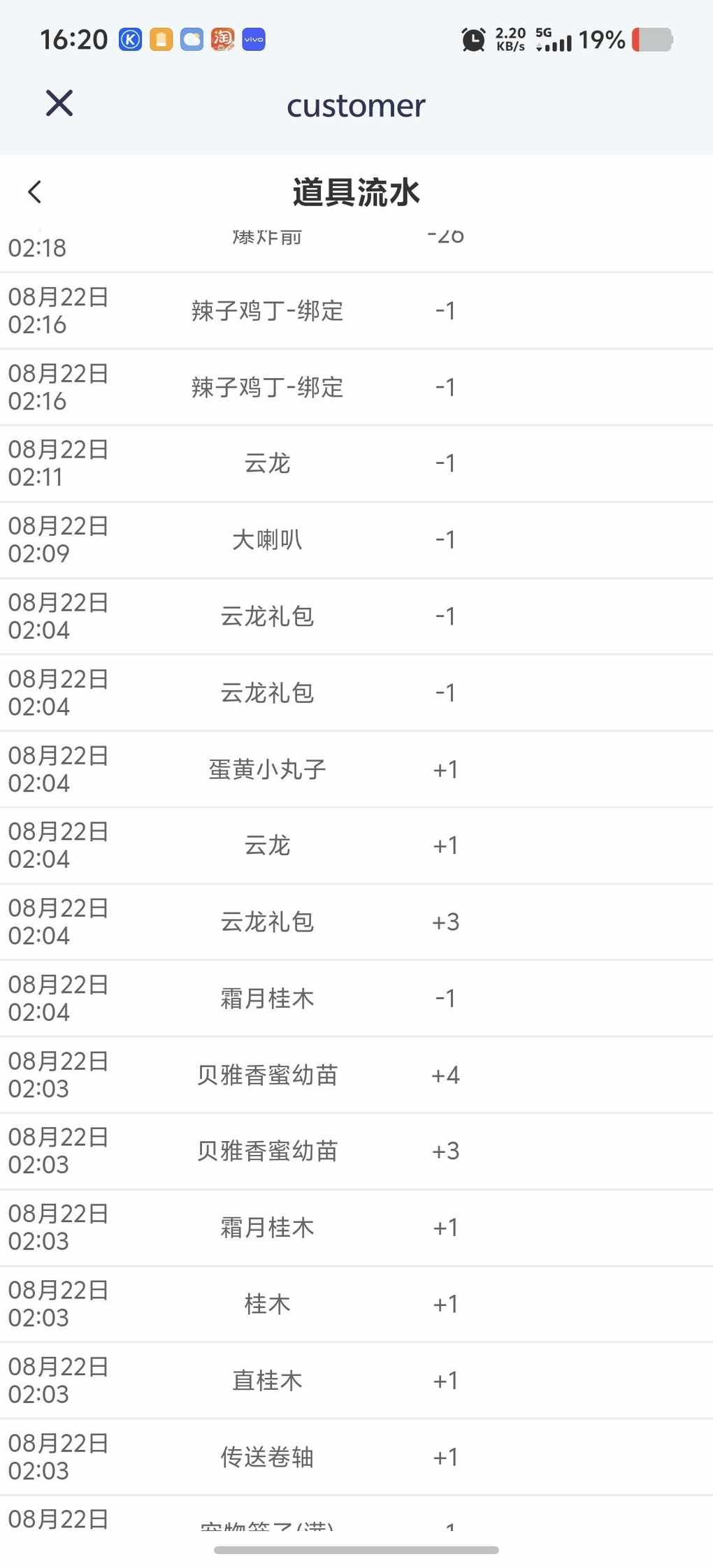Close the customer webview with X
Screen dimensions: 713x1568
[59, 103]
